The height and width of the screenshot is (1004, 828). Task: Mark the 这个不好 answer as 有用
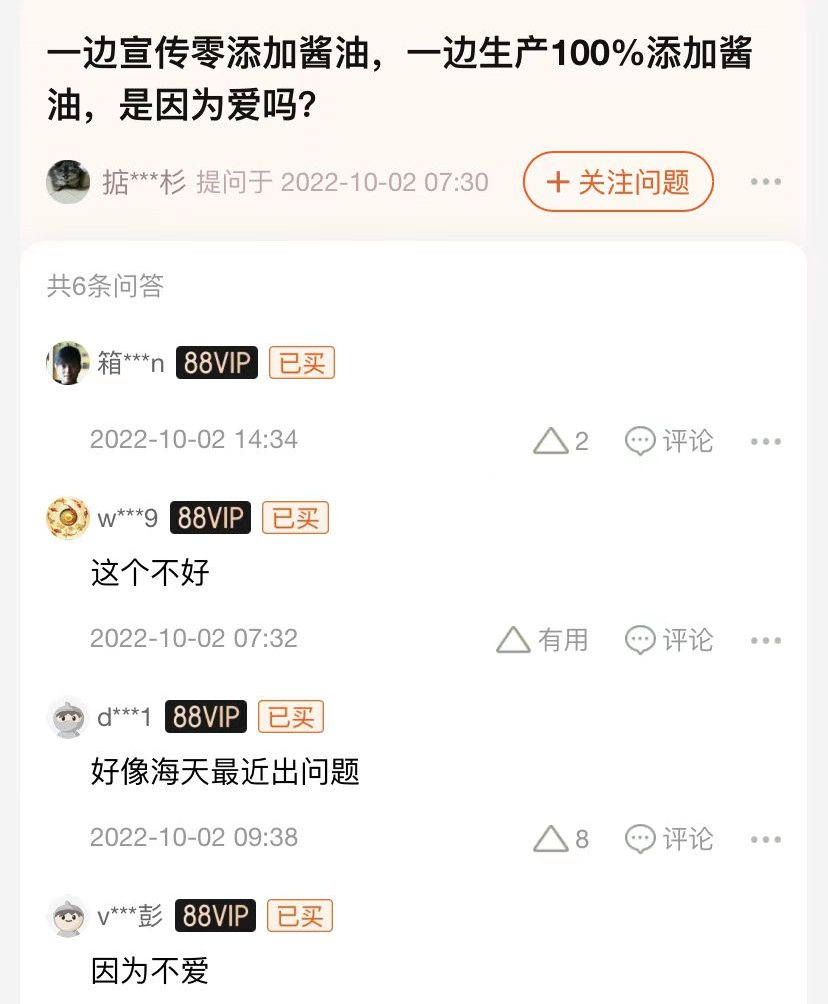click(x=542, y=639)
